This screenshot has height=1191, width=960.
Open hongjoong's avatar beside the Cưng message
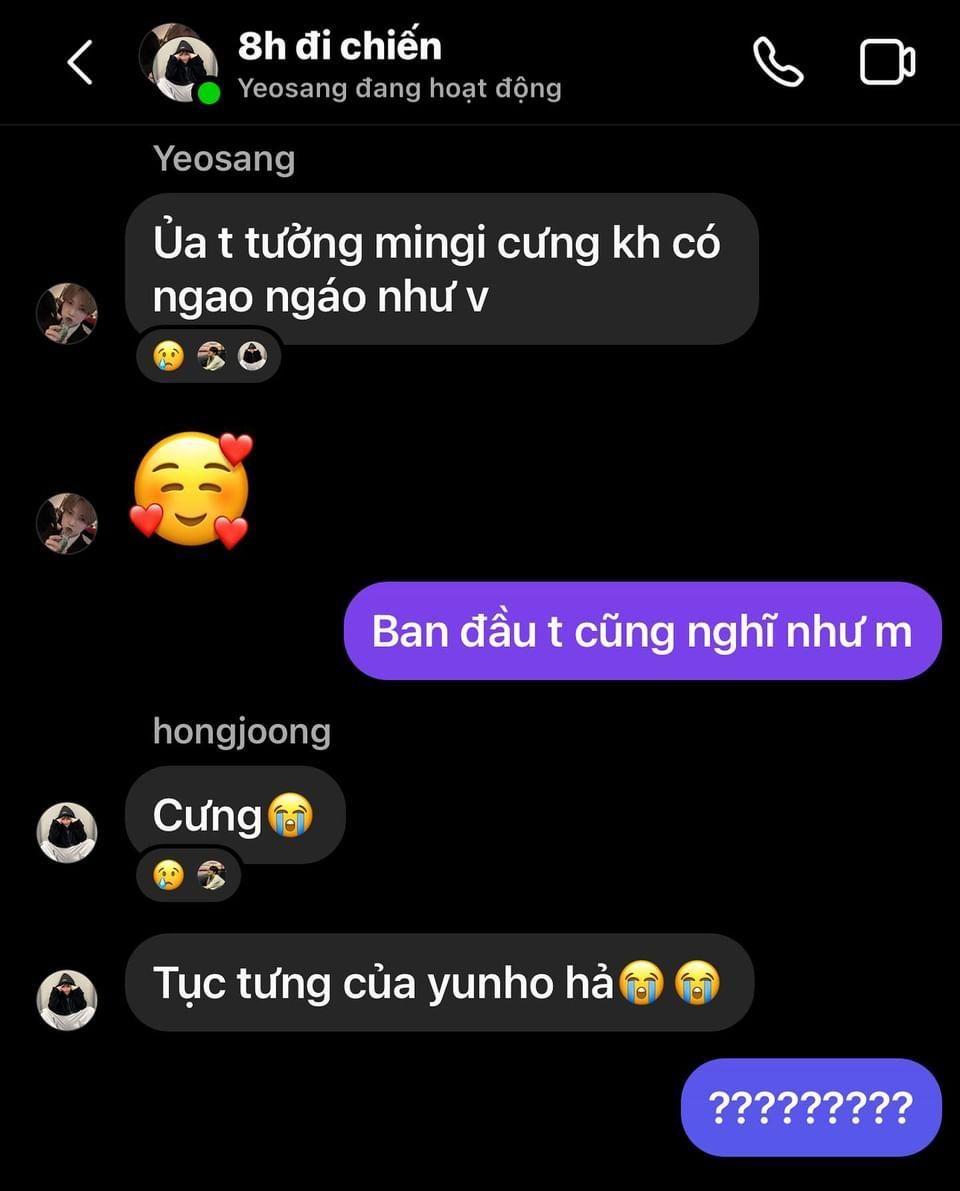[x=67, y=832]
